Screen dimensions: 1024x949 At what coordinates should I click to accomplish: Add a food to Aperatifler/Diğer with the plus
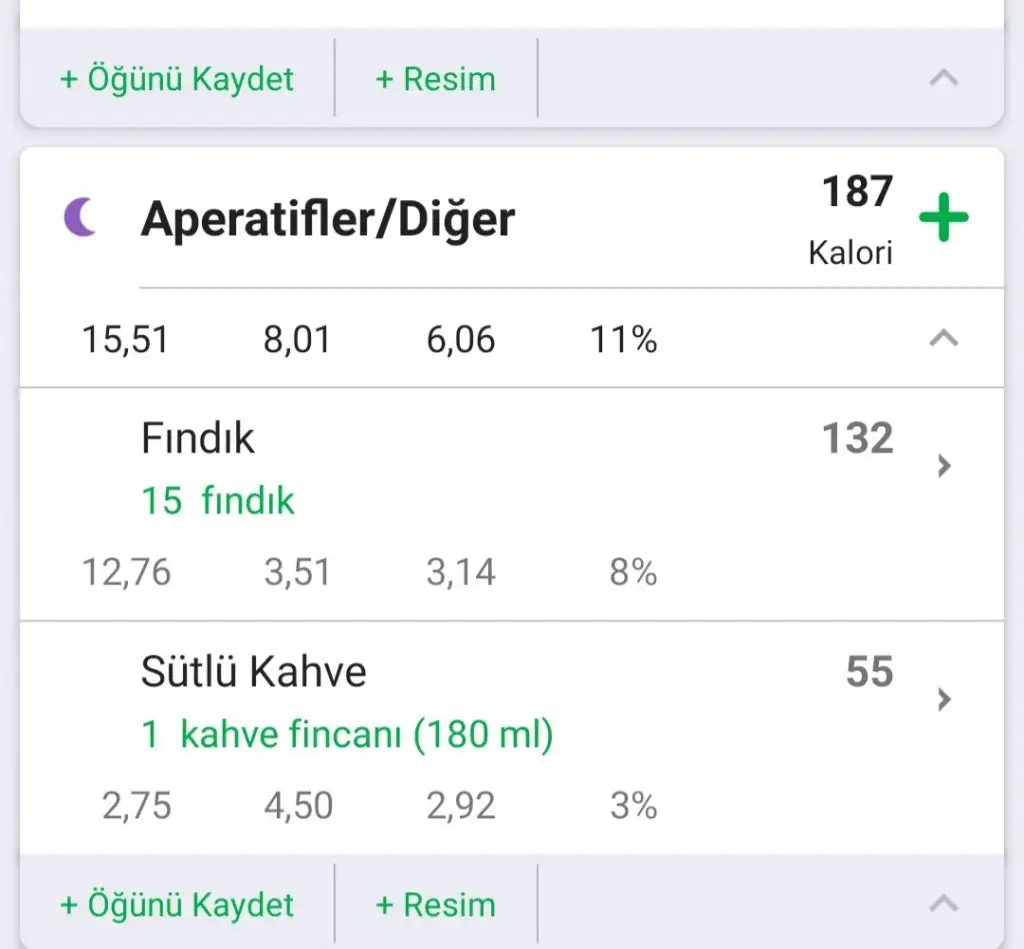coord(943,219)
